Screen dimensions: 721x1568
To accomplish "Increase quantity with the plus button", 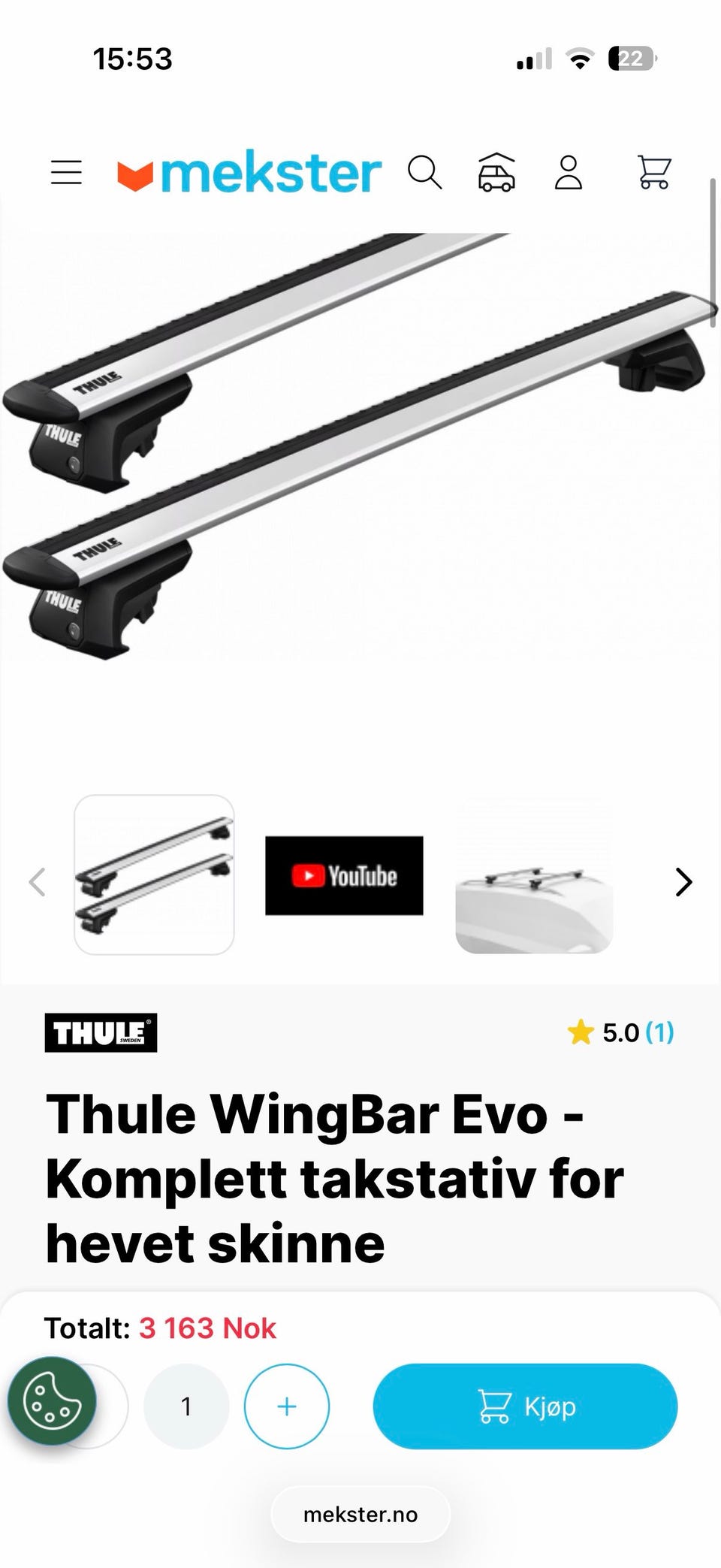I will tap(287, 1406).
